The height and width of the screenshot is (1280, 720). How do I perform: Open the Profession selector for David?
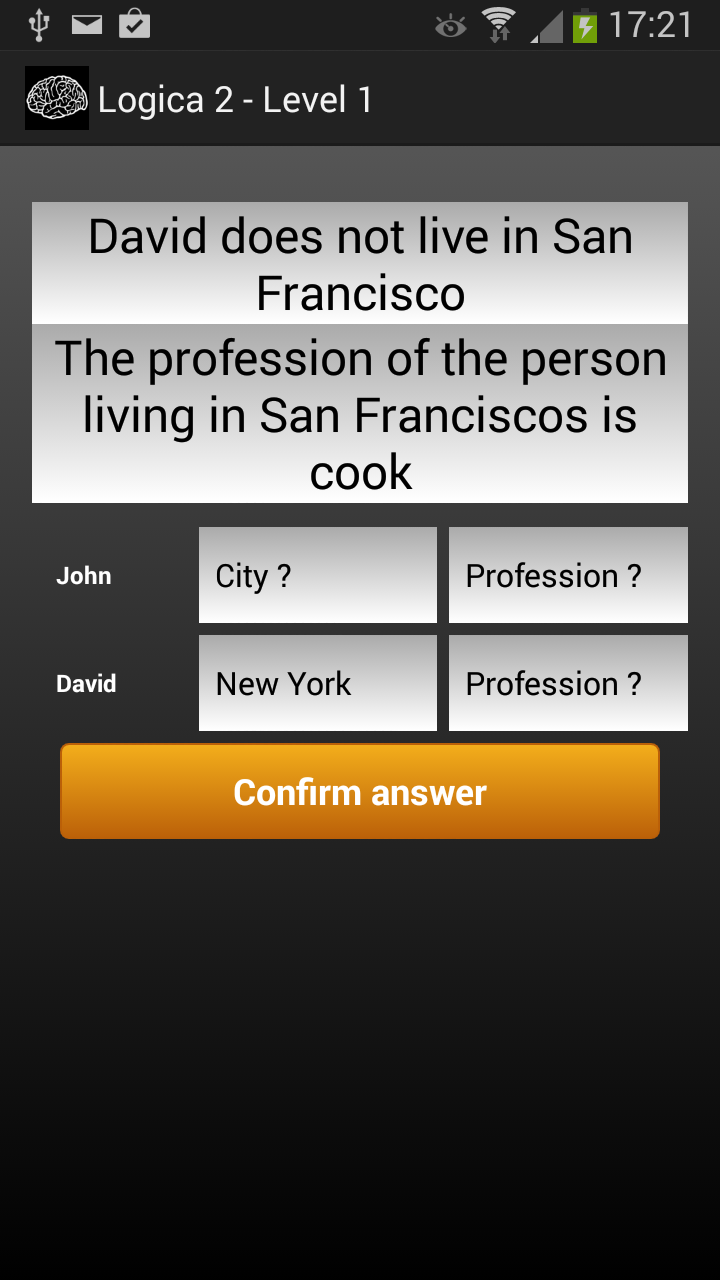567,683
